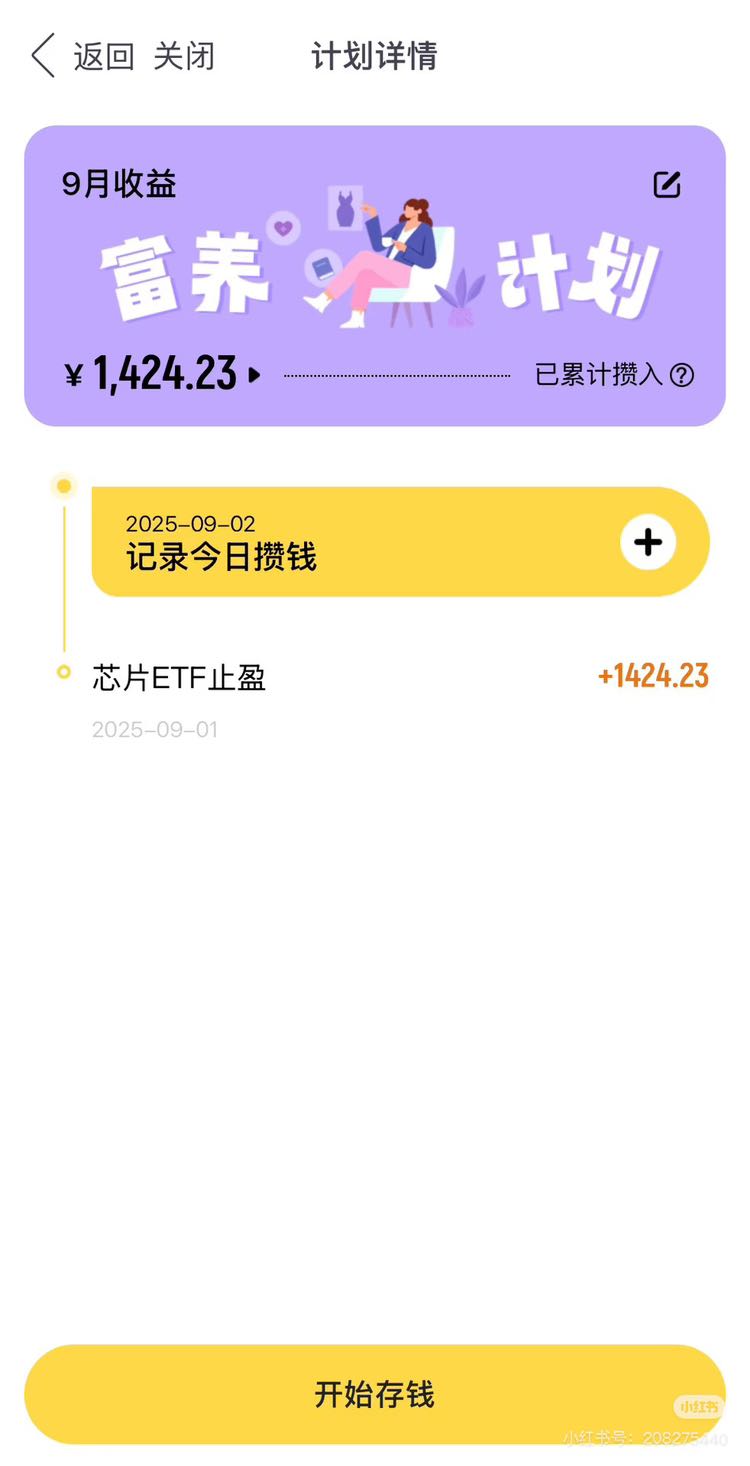Open the 芯片ETF止盈 record
750x1466 pixels.
400,700
